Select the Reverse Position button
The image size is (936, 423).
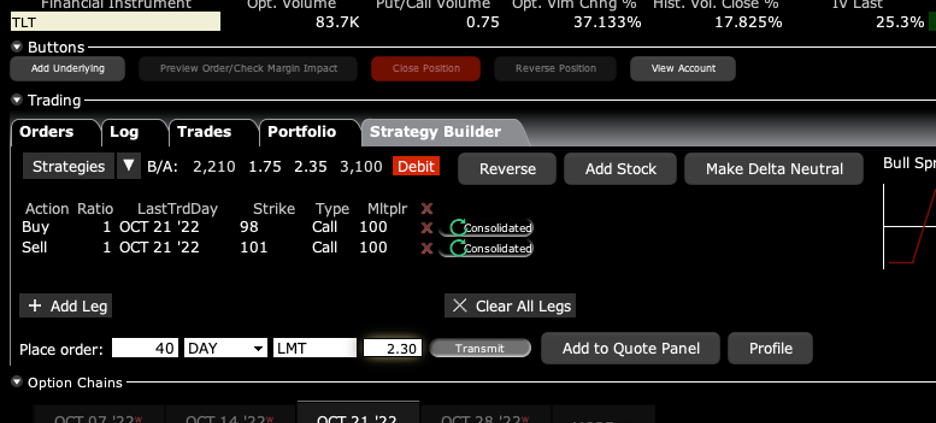coord(555,68)
